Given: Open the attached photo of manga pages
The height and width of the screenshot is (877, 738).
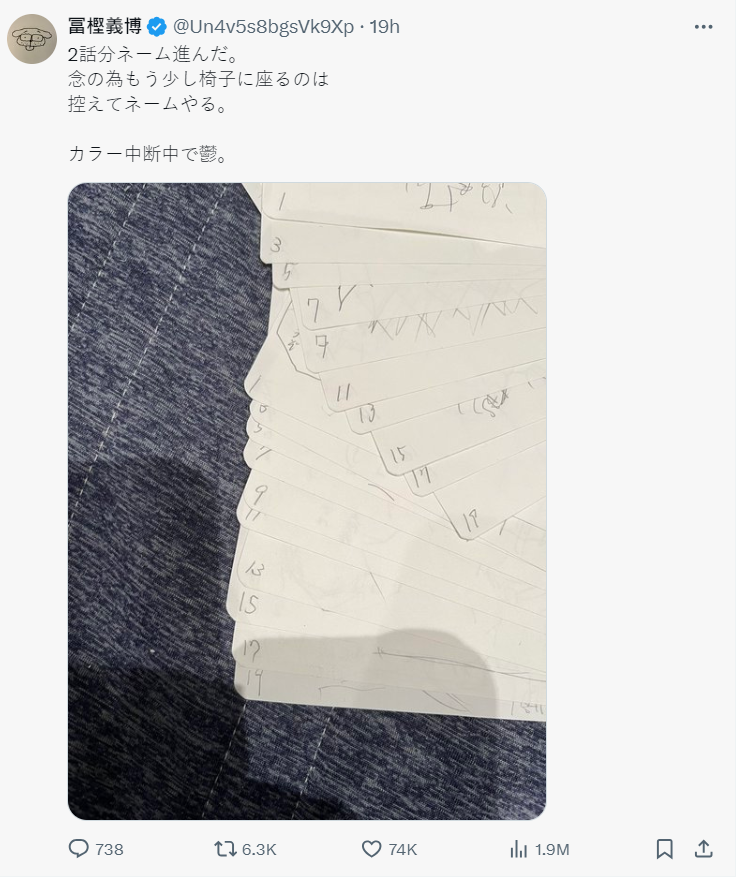Looking at the screenshot, I should (307, 500).
